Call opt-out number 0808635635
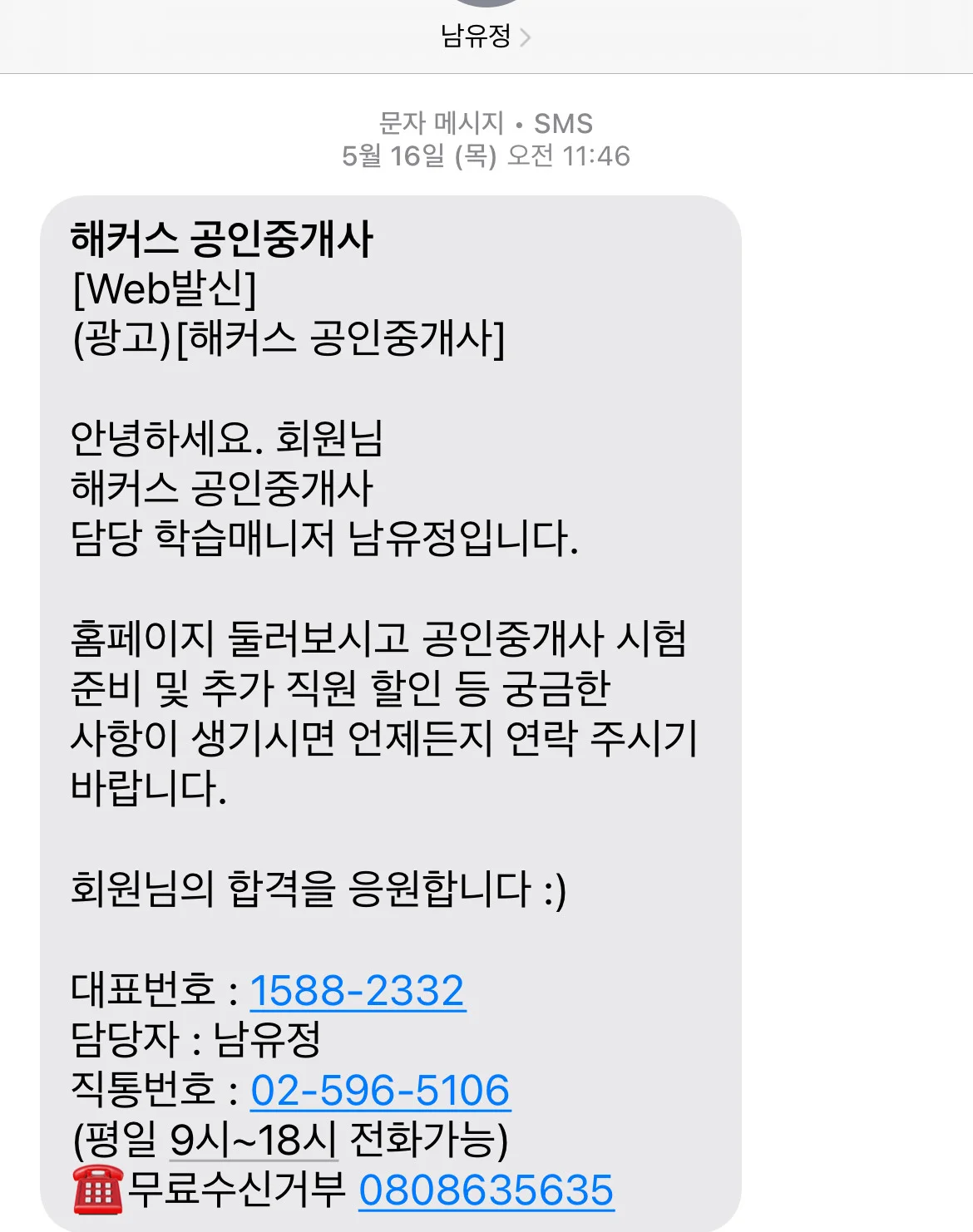 pos(486,1190)
